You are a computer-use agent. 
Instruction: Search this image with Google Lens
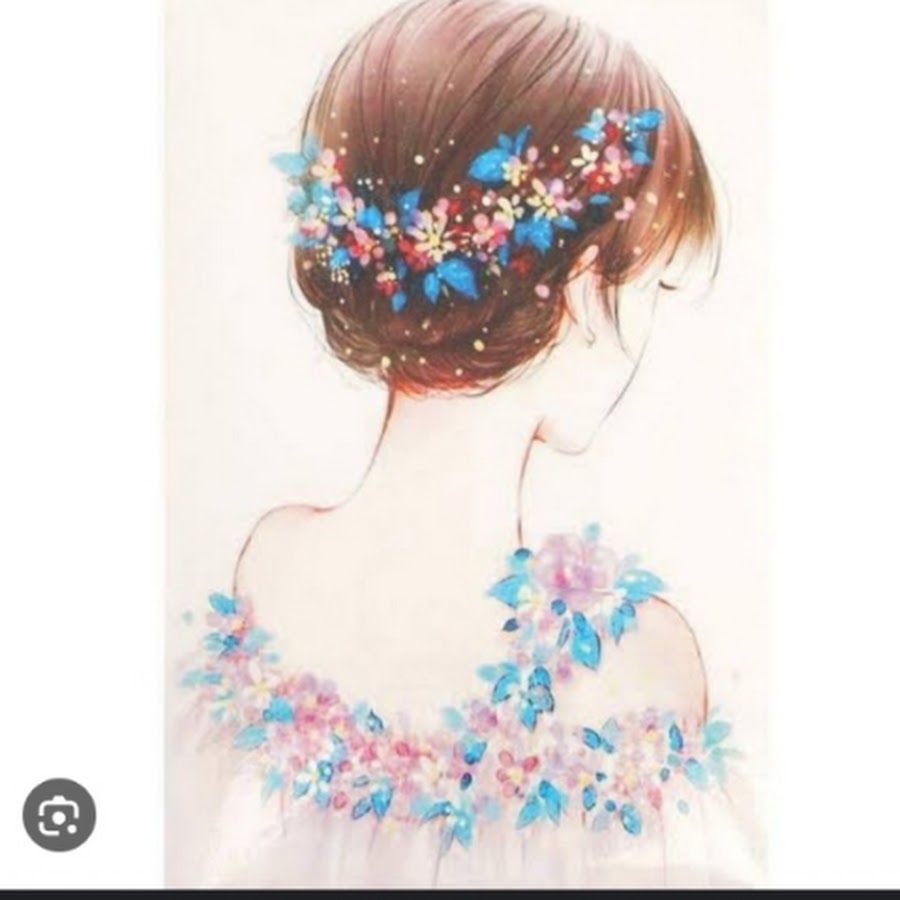coord(59,815)
